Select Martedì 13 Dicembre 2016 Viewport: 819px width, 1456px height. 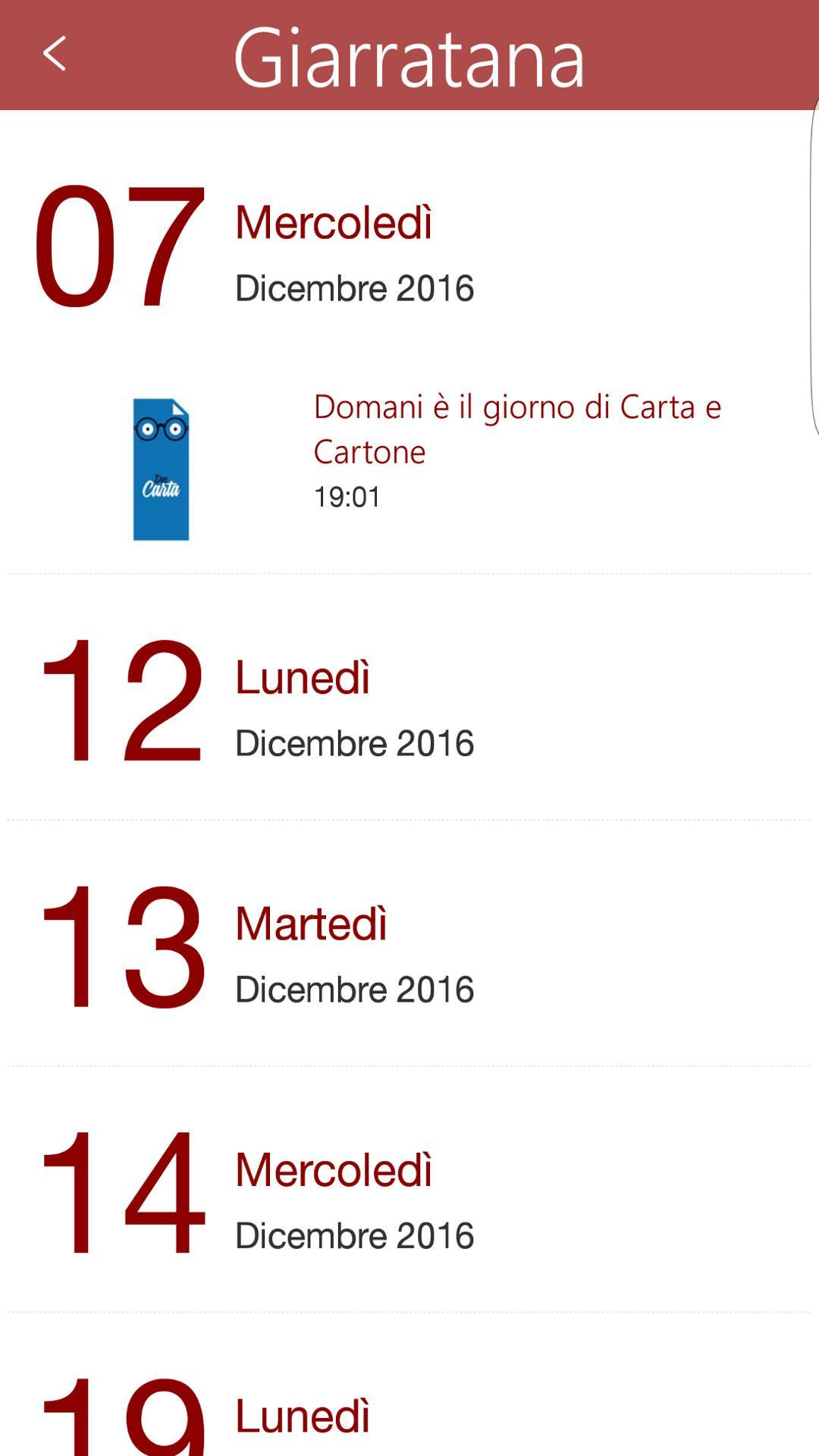click(409, 943)
